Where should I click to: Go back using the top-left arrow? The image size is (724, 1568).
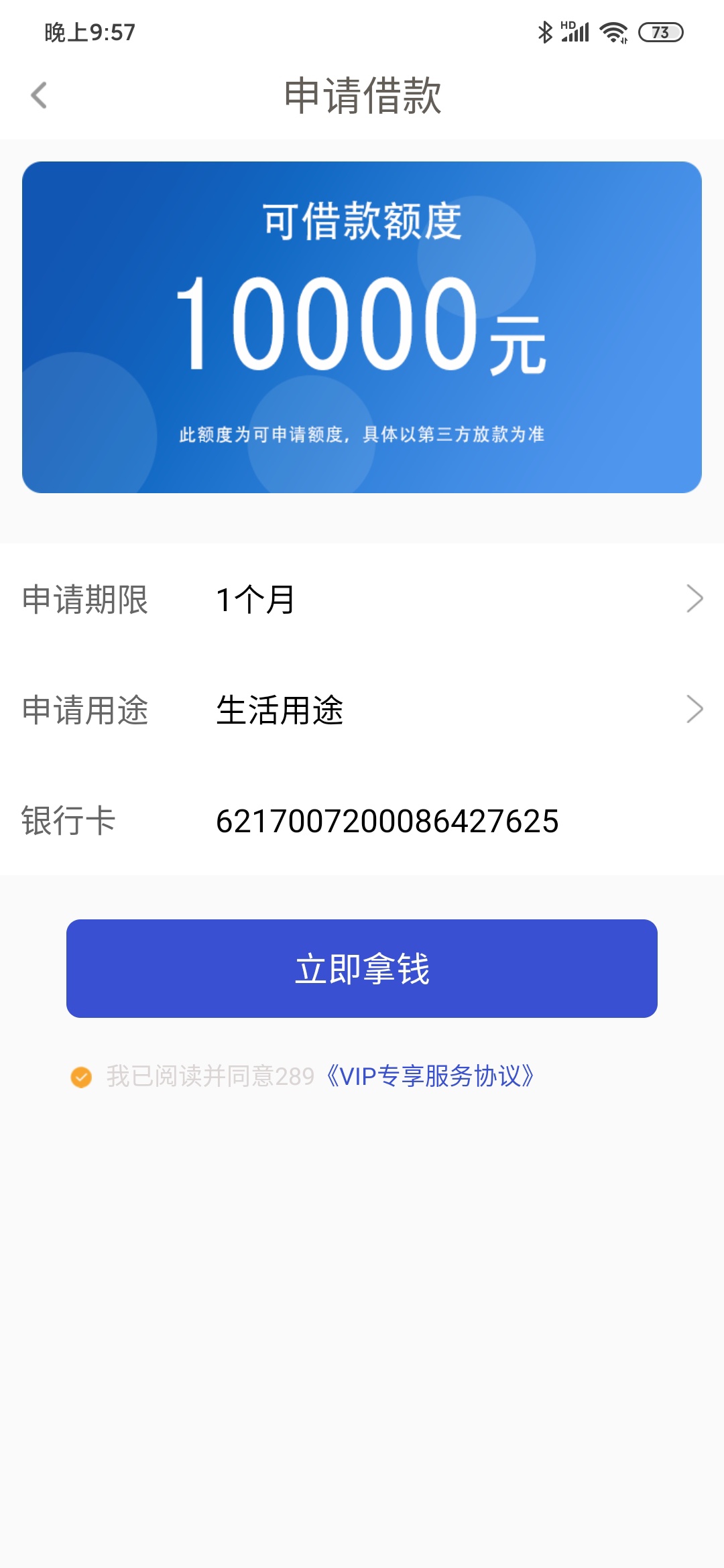pyautogui.click(x=40, y=95)
